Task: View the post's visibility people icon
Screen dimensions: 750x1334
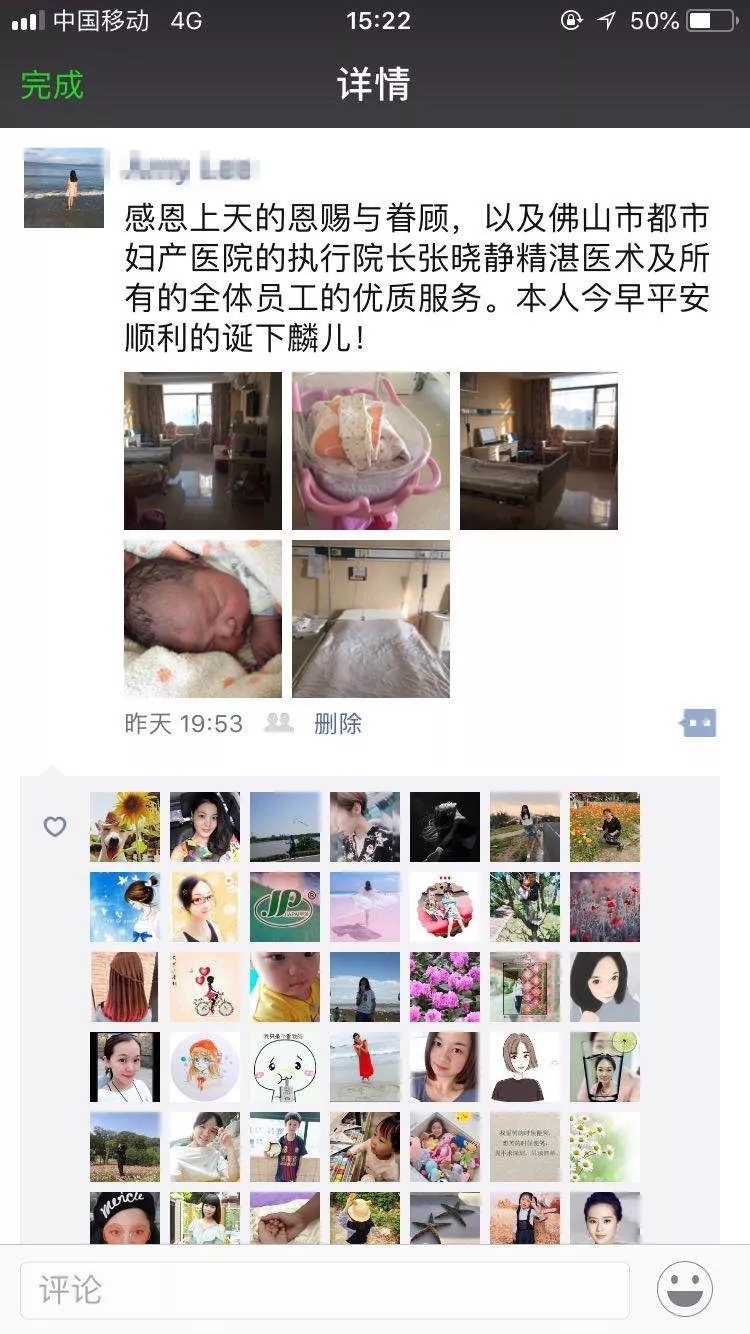Action: pos(279,723)
